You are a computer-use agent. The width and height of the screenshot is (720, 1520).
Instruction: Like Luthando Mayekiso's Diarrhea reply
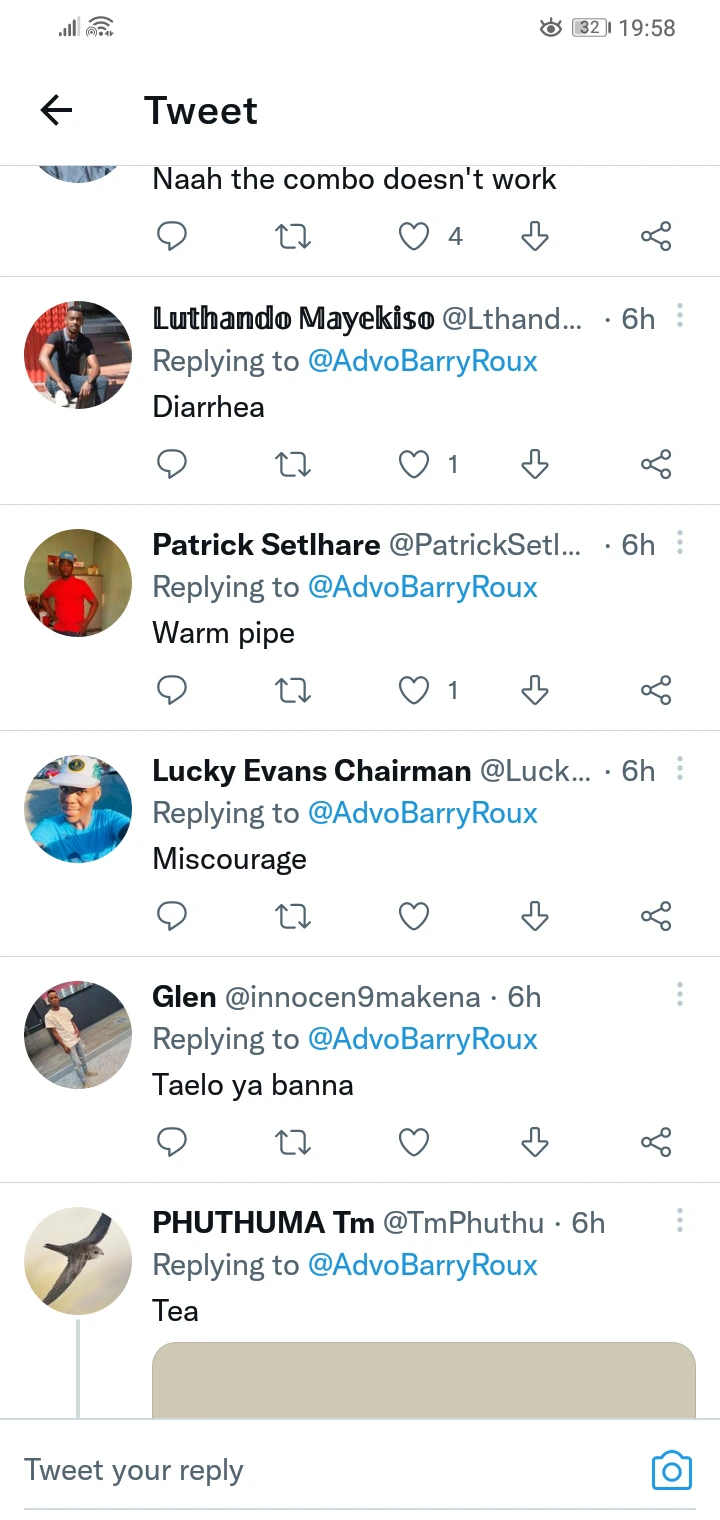[414, 464]
